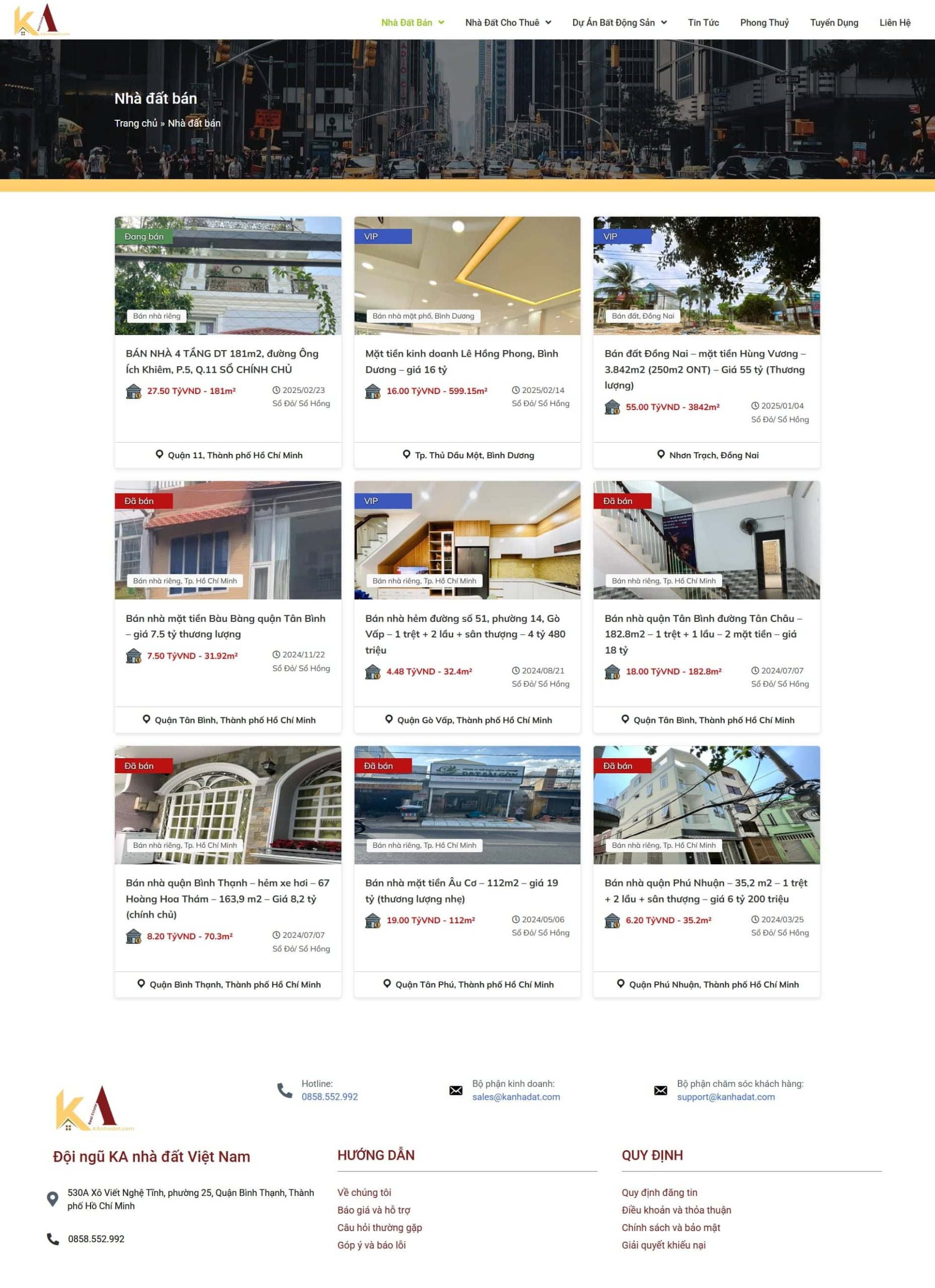Open the Phong Thuỷ page
Screen dimensions: 935x1288
[x=763, y=23]
